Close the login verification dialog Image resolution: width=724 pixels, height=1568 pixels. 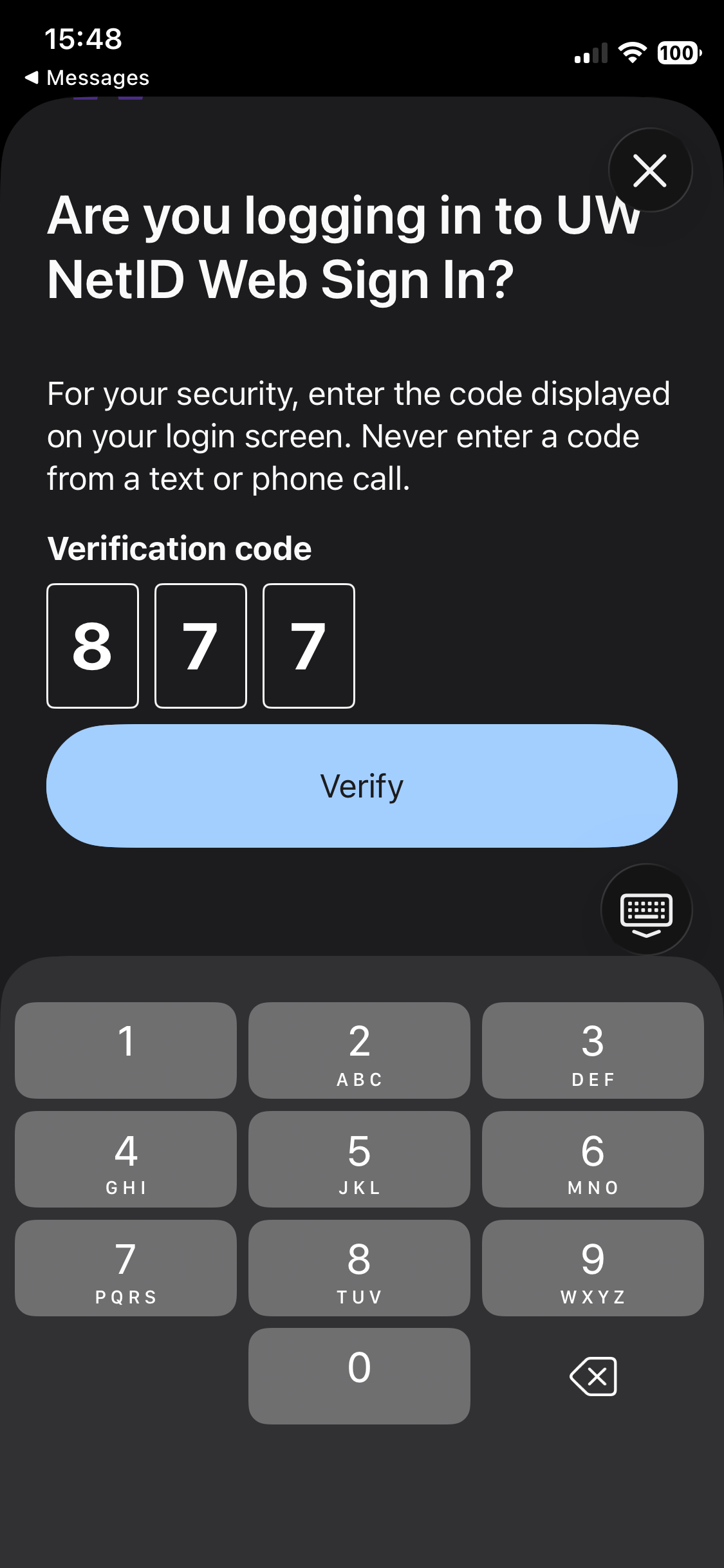point(650,171)
